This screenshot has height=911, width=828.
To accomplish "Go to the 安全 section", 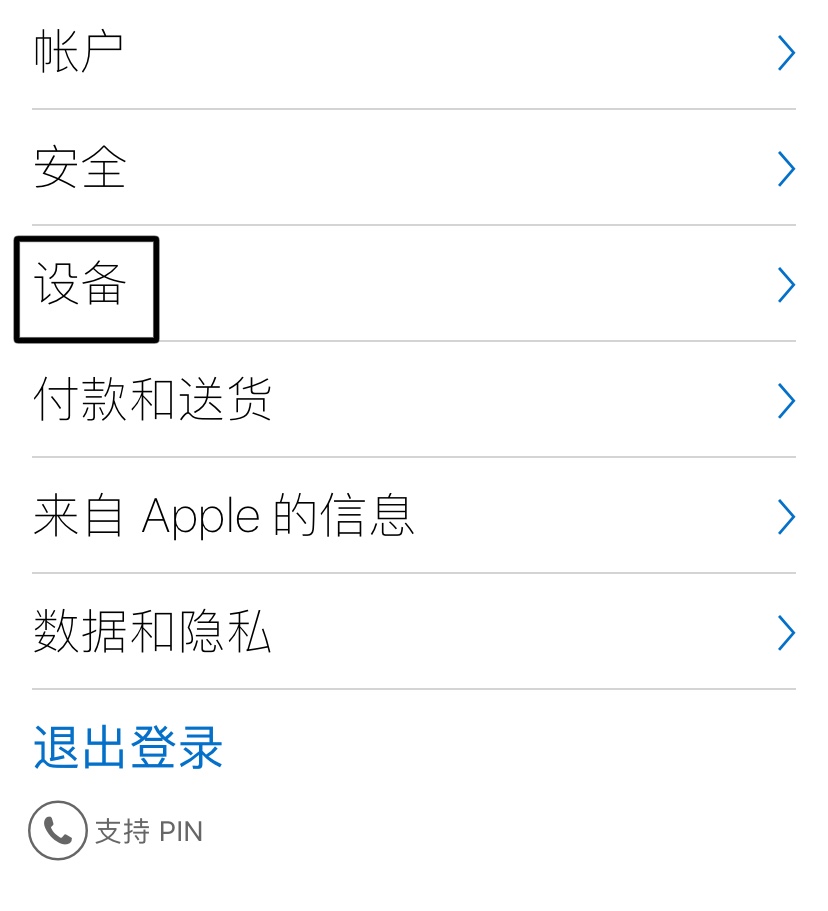I will [413, 168].
